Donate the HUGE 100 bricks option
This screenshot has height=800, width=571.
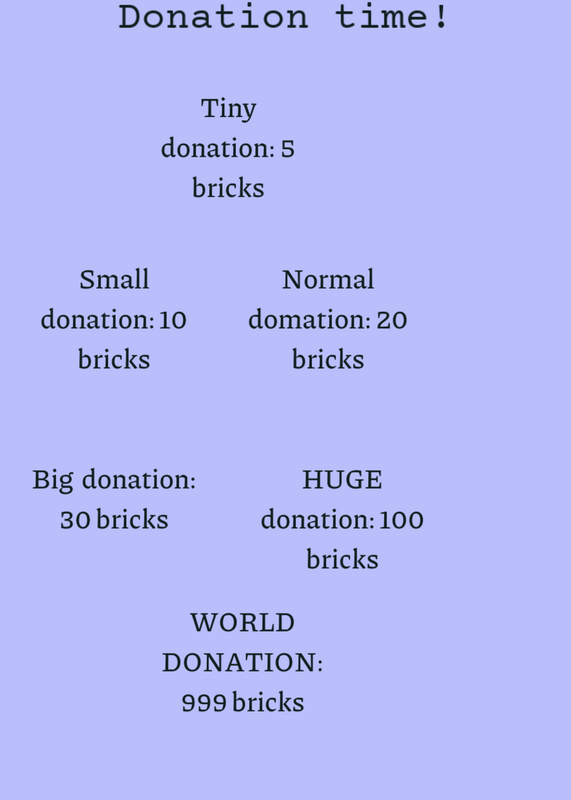point(342,519)
